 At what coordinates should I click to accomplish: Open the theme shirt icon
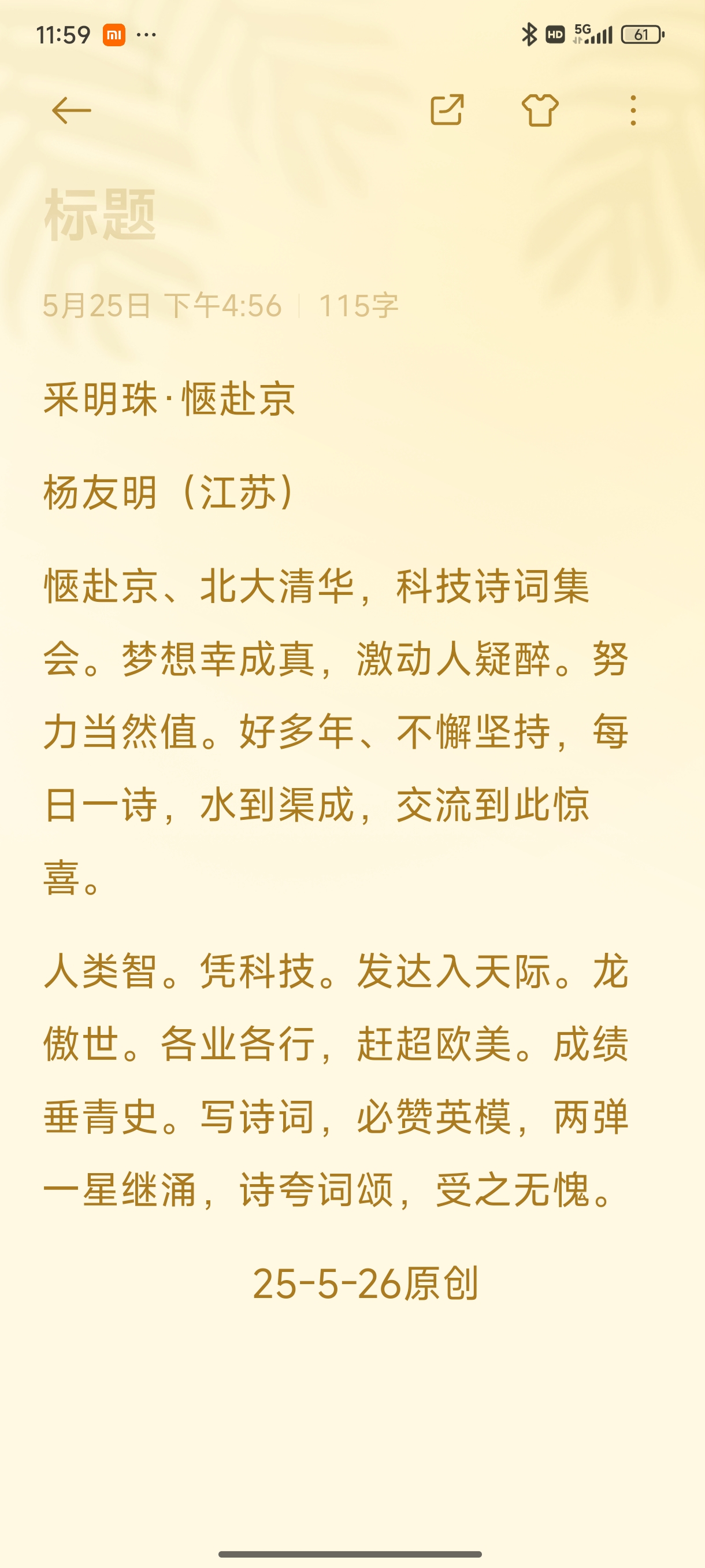[540, 110]
